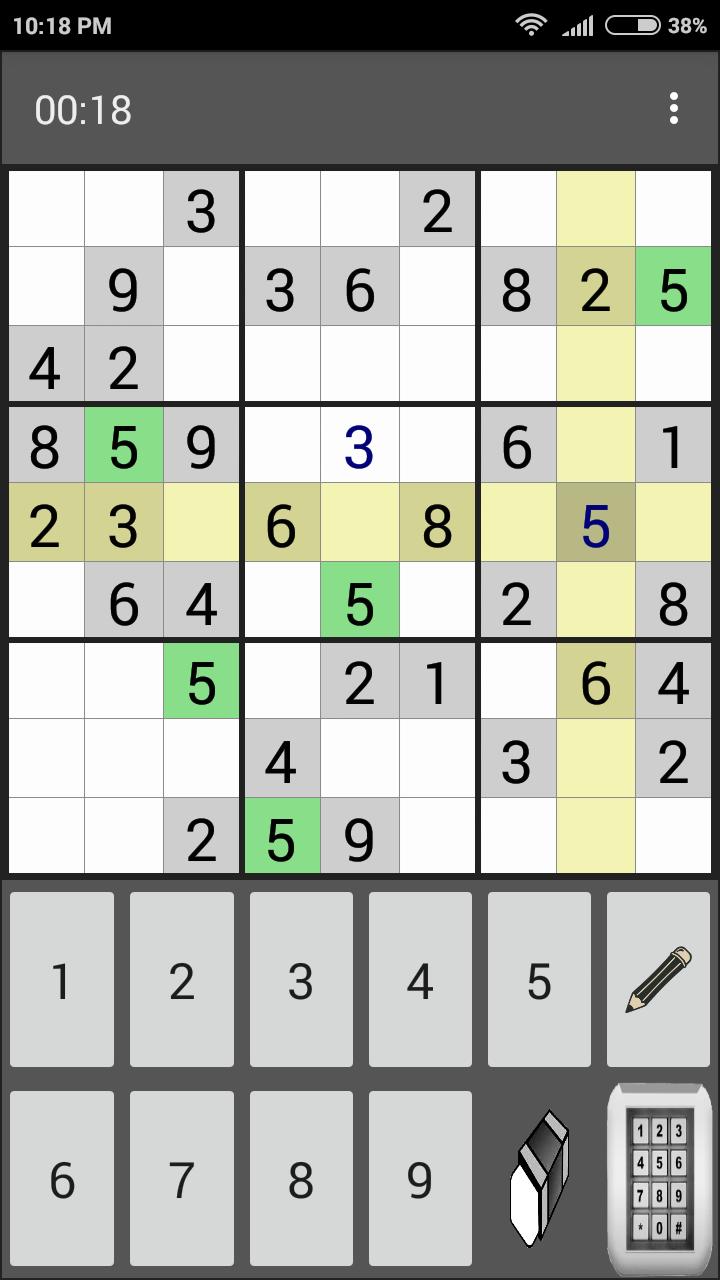Open the overflow menu in the top bar

click(675, 110)
